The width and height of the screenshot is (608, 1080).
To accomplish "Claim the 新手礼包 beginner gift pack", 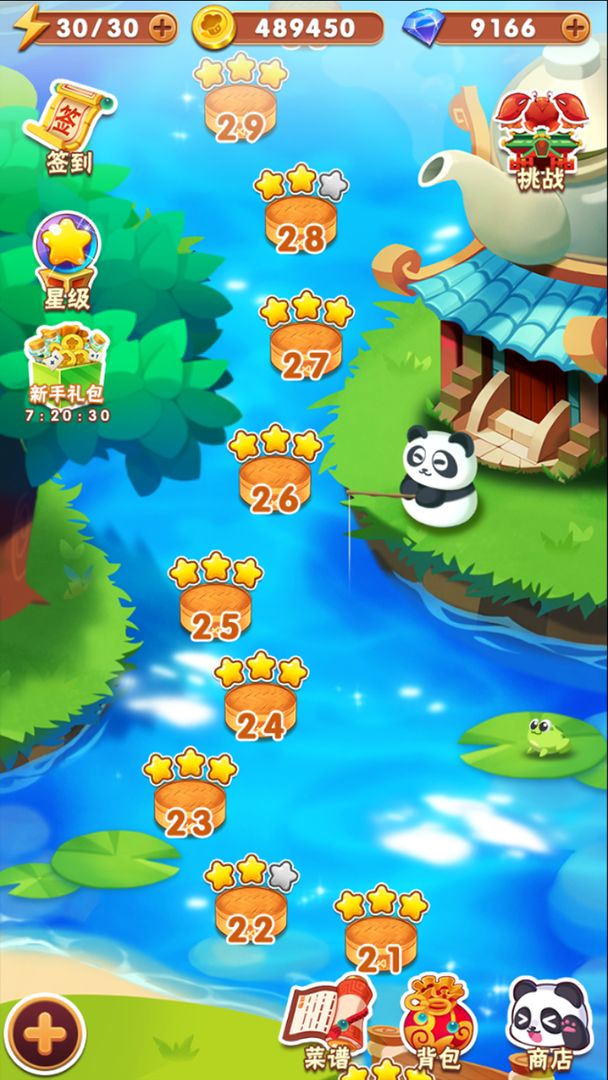I will point(68,365).
